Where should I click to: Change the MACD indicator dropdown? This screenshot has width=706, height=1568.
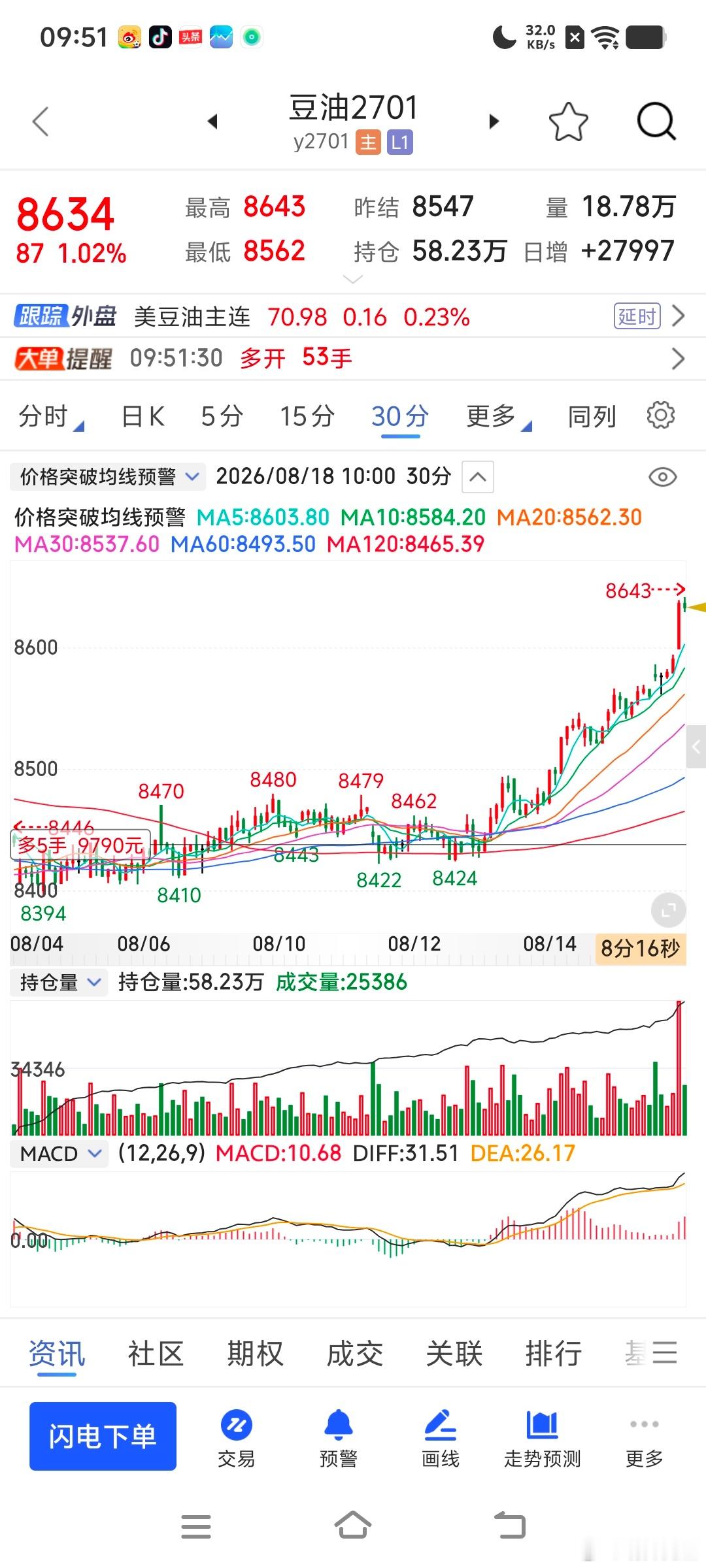tap(60, 1154)
